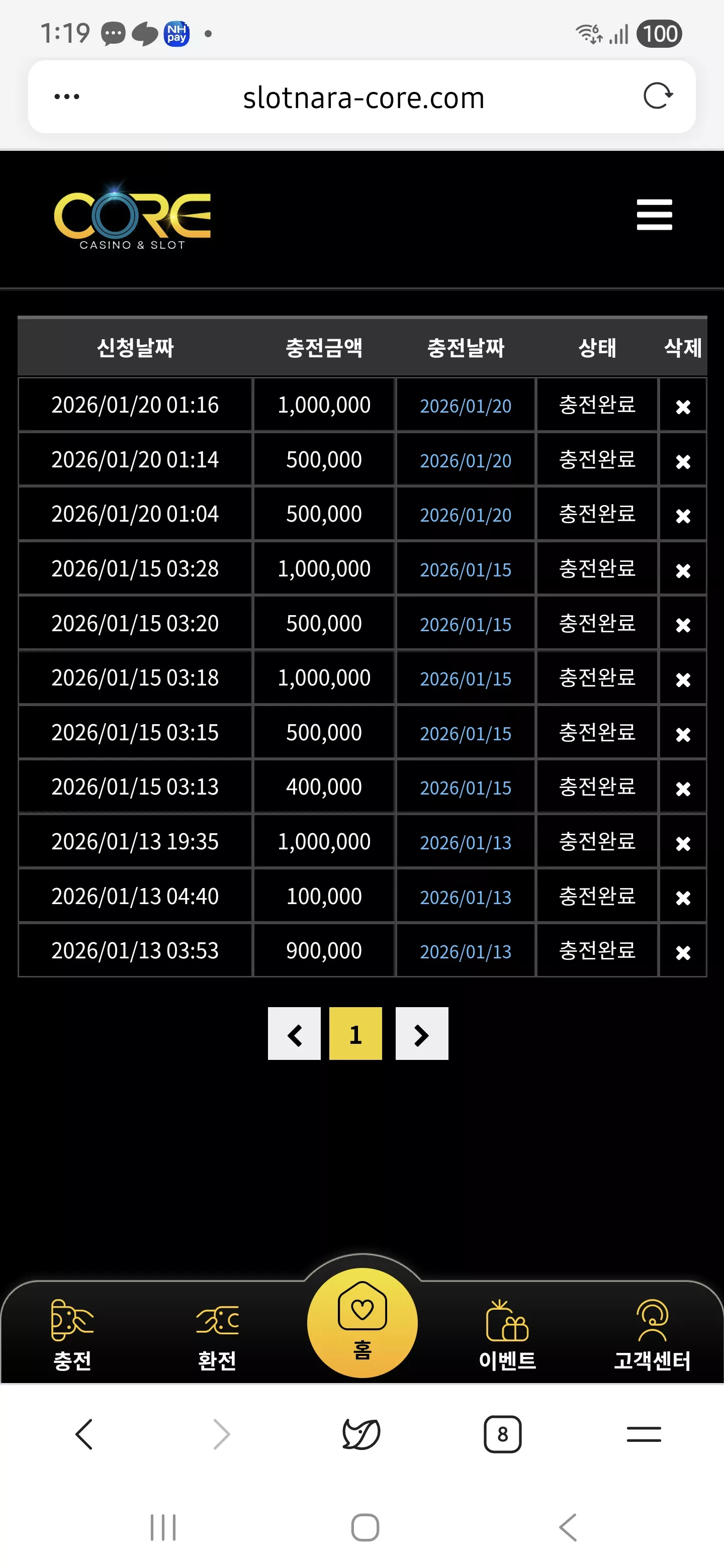Open system recent apps button

(x=163, y=1527)
